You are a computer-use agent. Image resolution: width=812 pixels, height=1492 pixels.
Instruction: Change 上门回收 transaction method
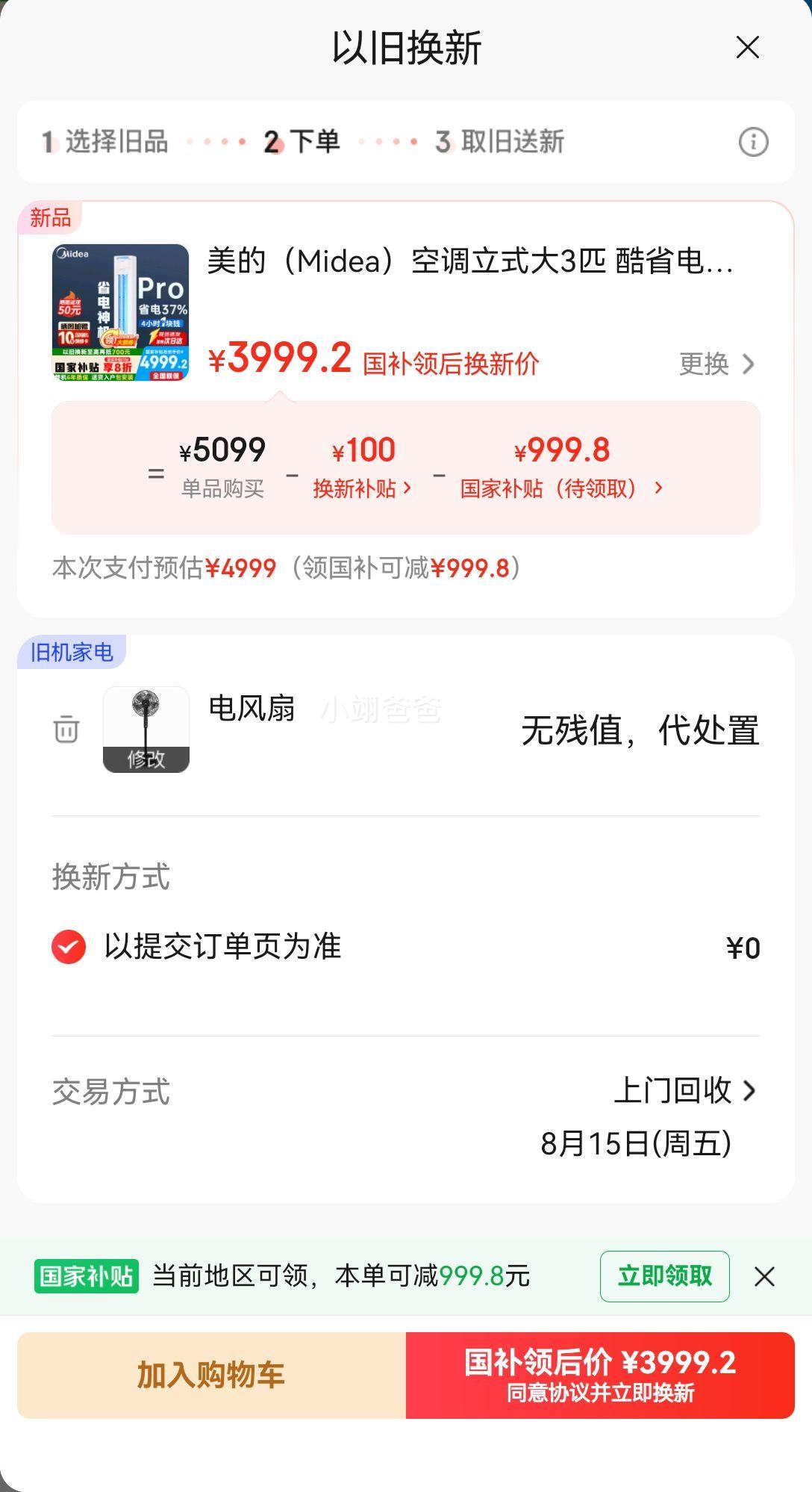[685, 1090]
